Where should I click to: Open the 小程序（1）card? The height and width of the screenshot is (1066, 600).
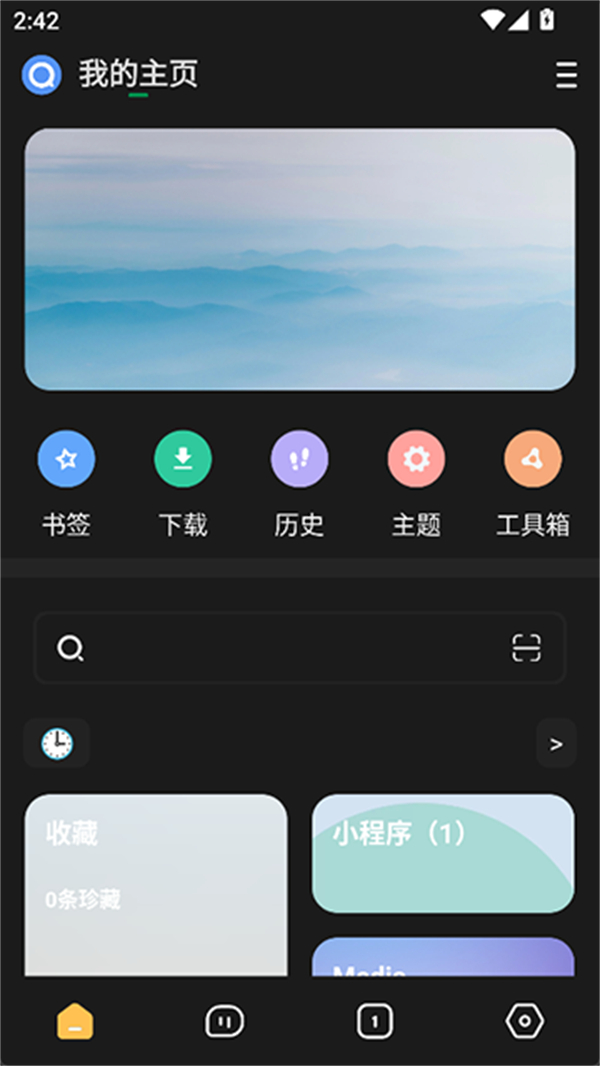[x=443, y=853]
